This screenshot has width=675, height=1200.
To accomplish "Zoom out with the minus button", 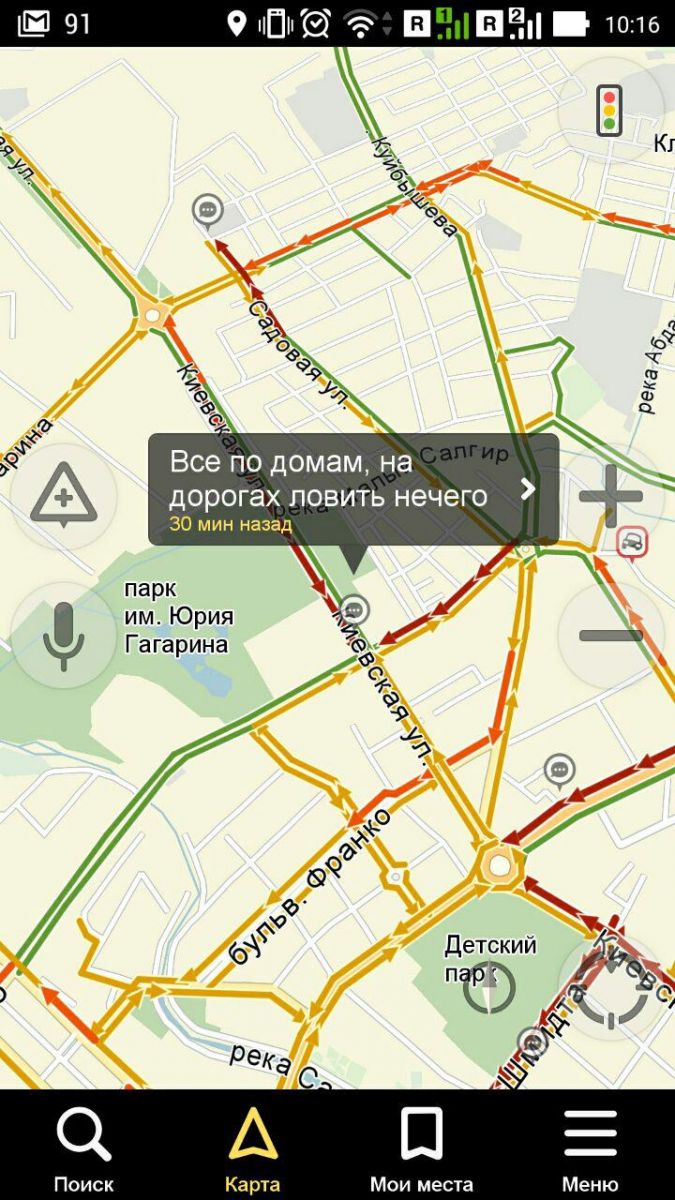I will 611,635.
